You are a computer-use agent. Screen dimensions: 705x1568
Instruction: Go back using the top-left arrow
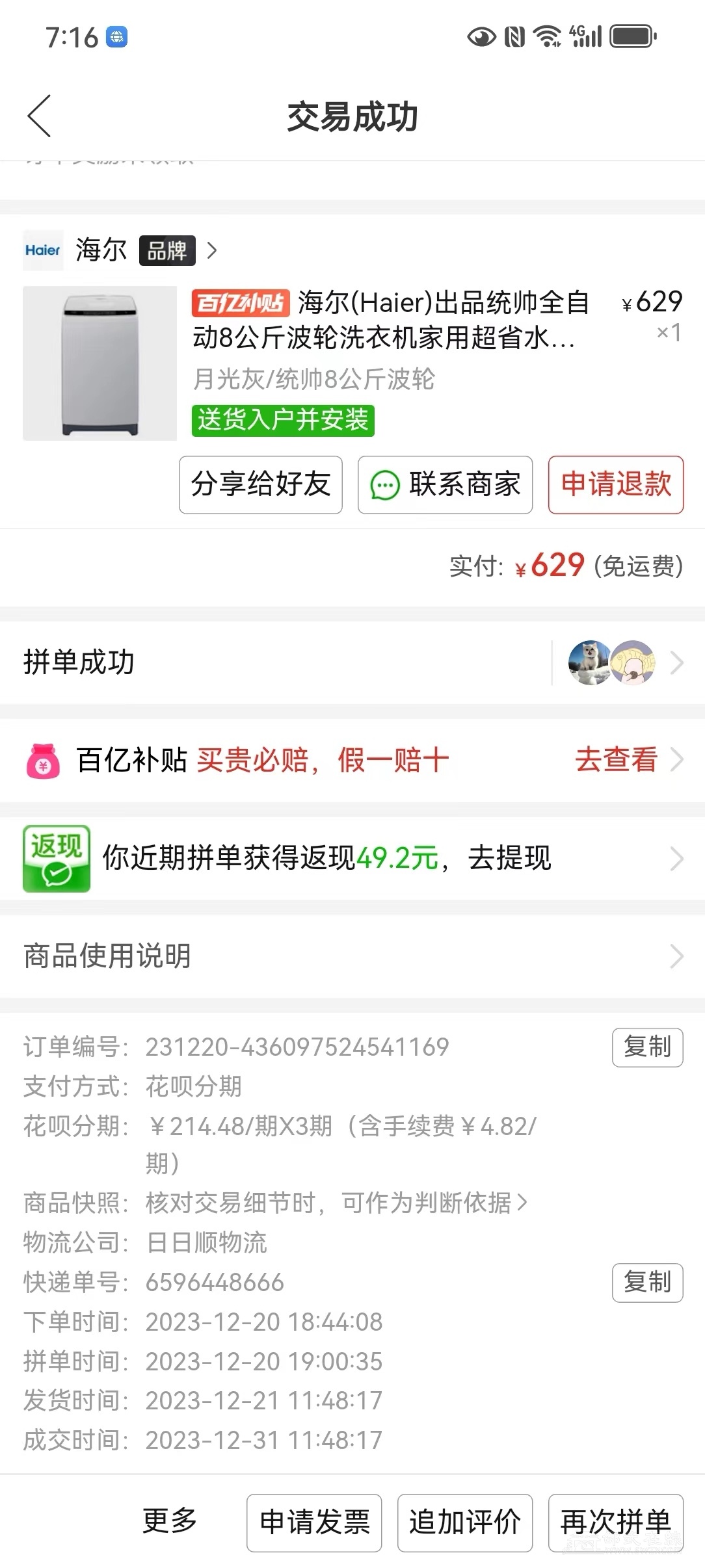pos(39,116)
